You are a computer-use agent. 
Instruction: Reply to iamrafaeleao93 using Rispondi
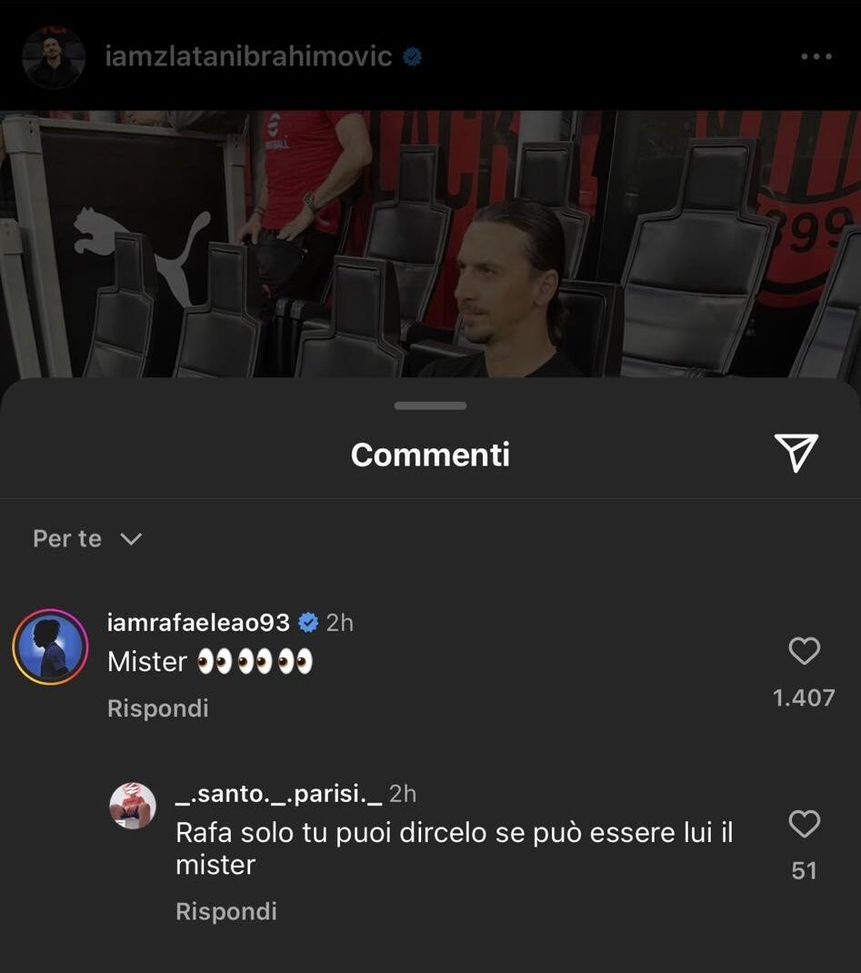158,708
